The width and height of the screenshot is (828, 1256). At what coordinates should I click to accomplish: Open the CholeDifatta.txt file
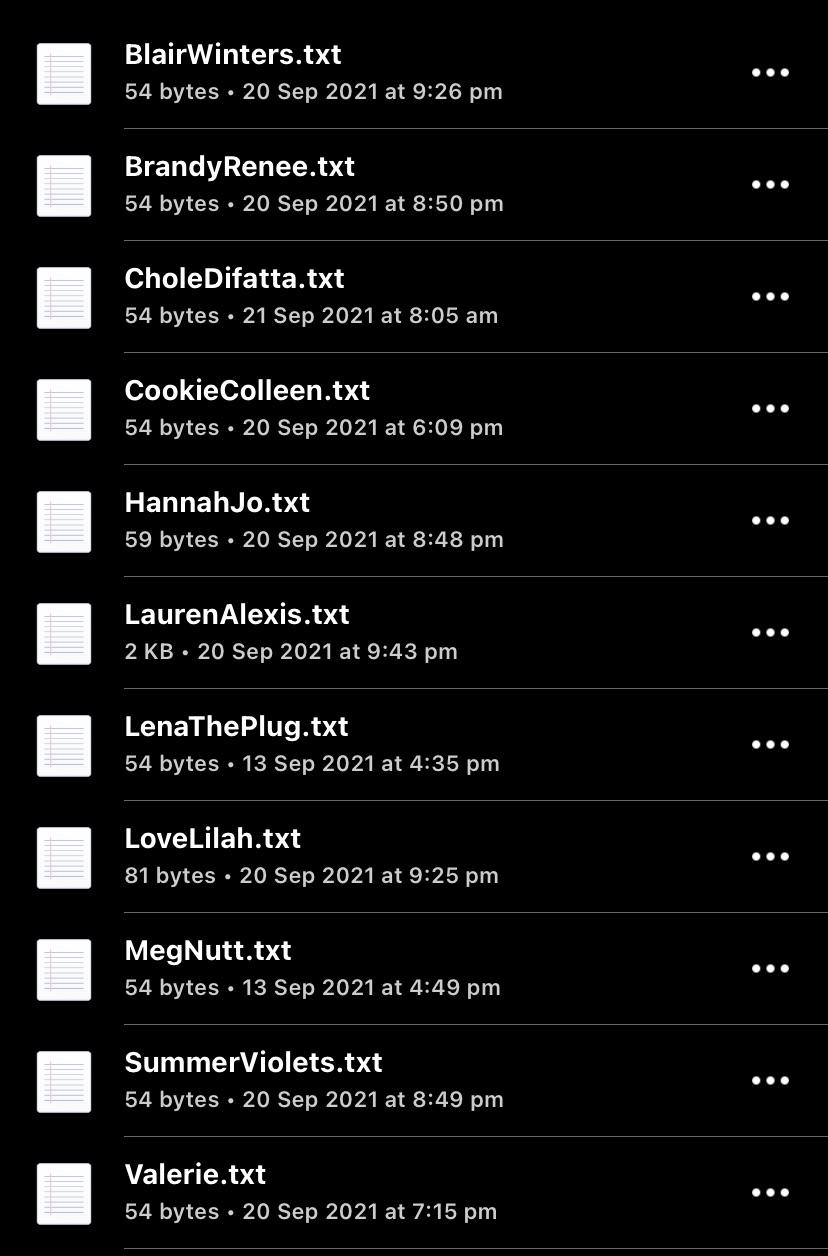pos(235,279)
